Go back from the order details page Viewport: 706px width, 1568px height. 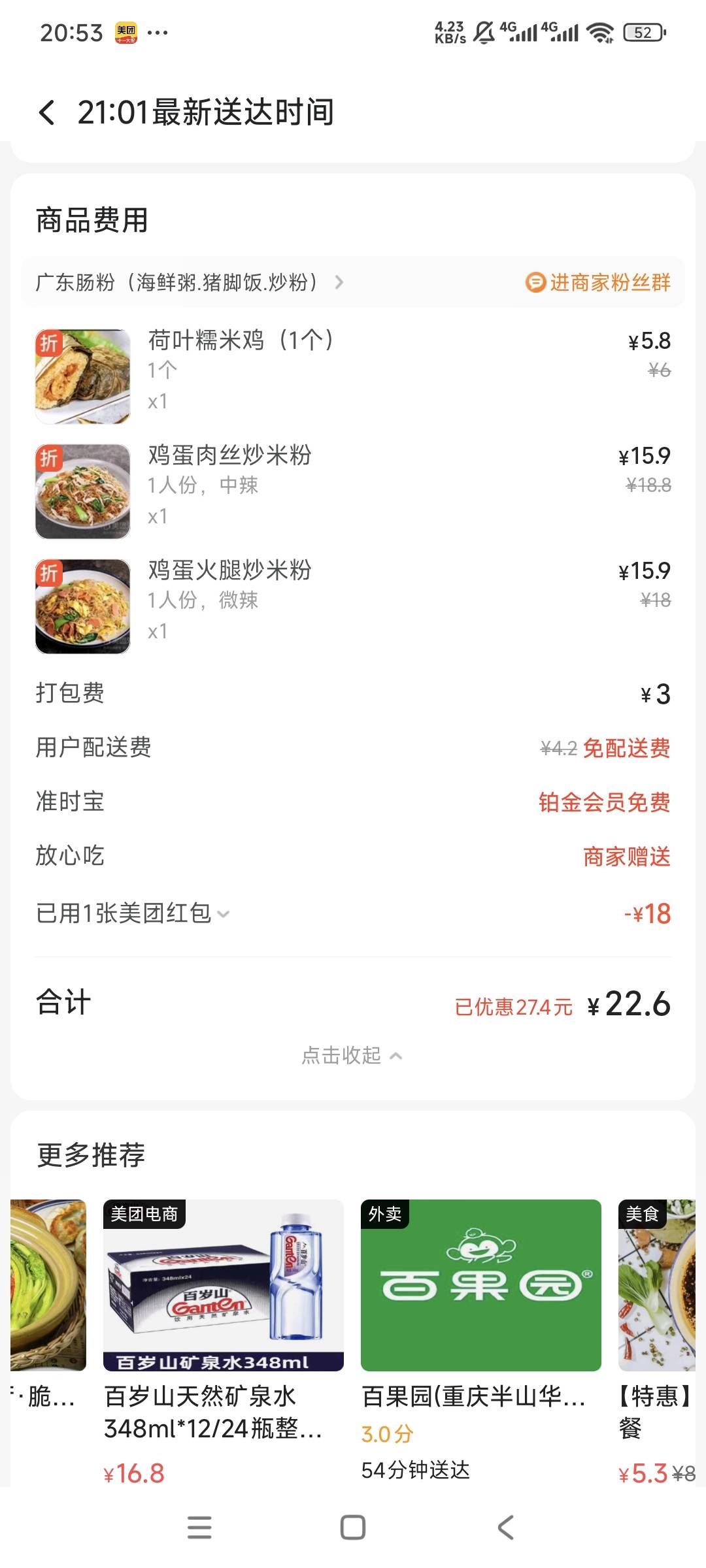[x=47, y=112]
